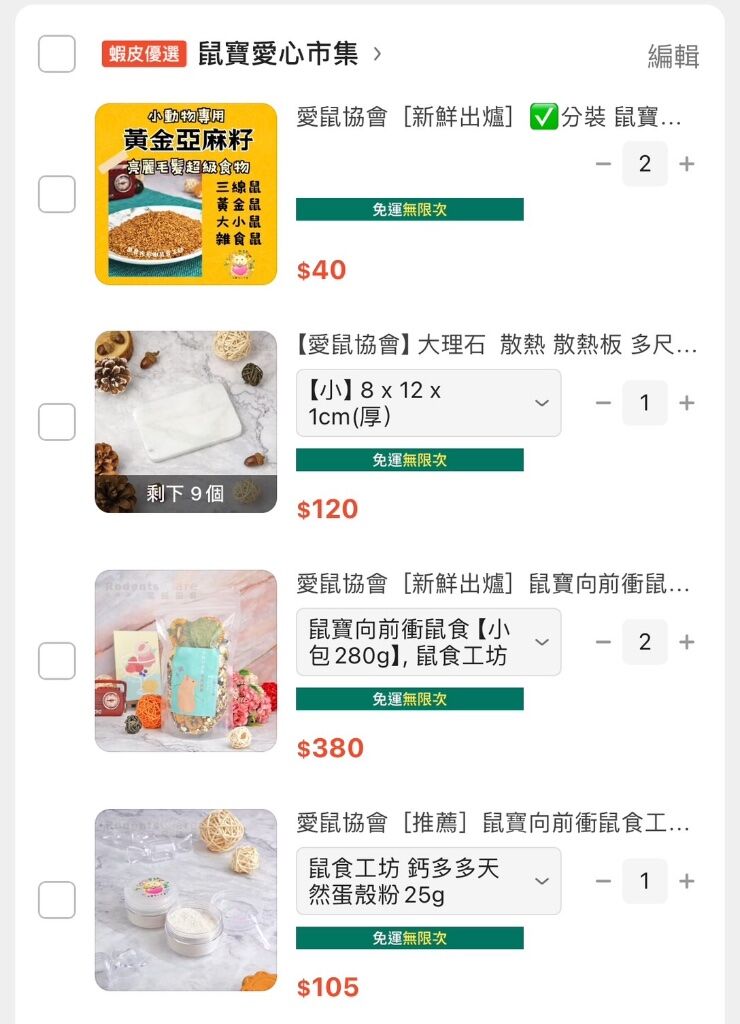This screenshot has width=740, height=1024.
Task: Tap 編輯 to edit cart items
Action: tap(673, 56)
